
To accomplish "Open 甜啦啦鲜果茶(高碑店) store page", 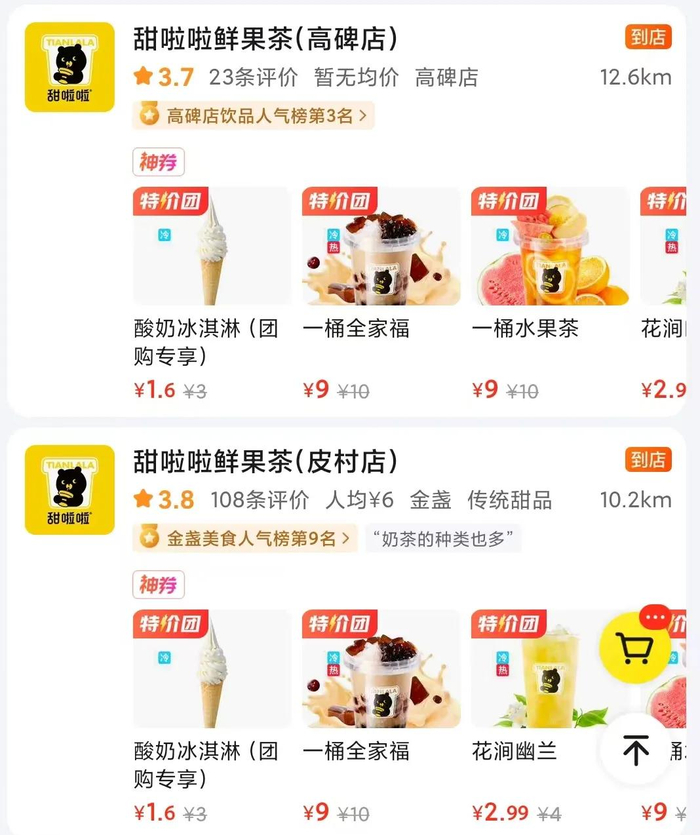I will pyautogui.click(x=266, y=39).
